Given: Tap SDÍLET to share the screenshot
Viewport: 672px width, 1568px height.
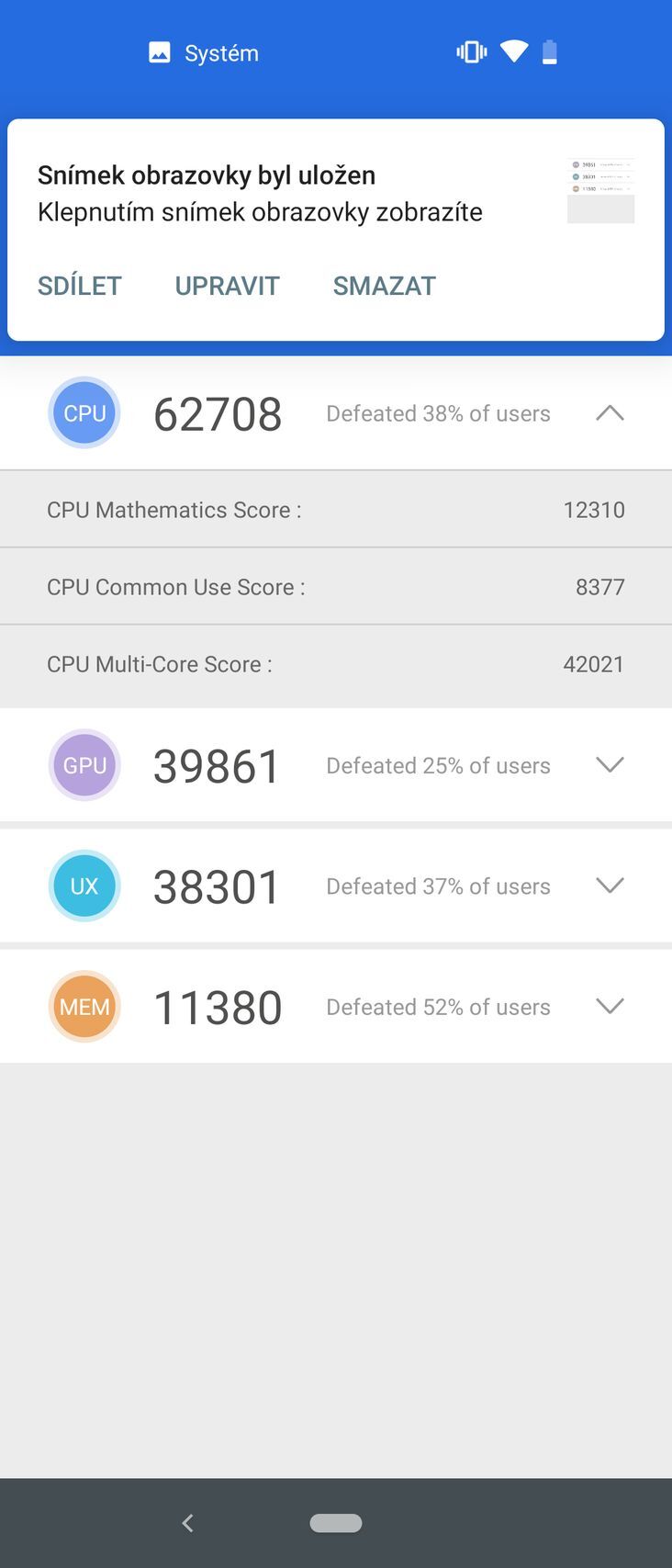Looking at the screenshot, I should 80,286.
